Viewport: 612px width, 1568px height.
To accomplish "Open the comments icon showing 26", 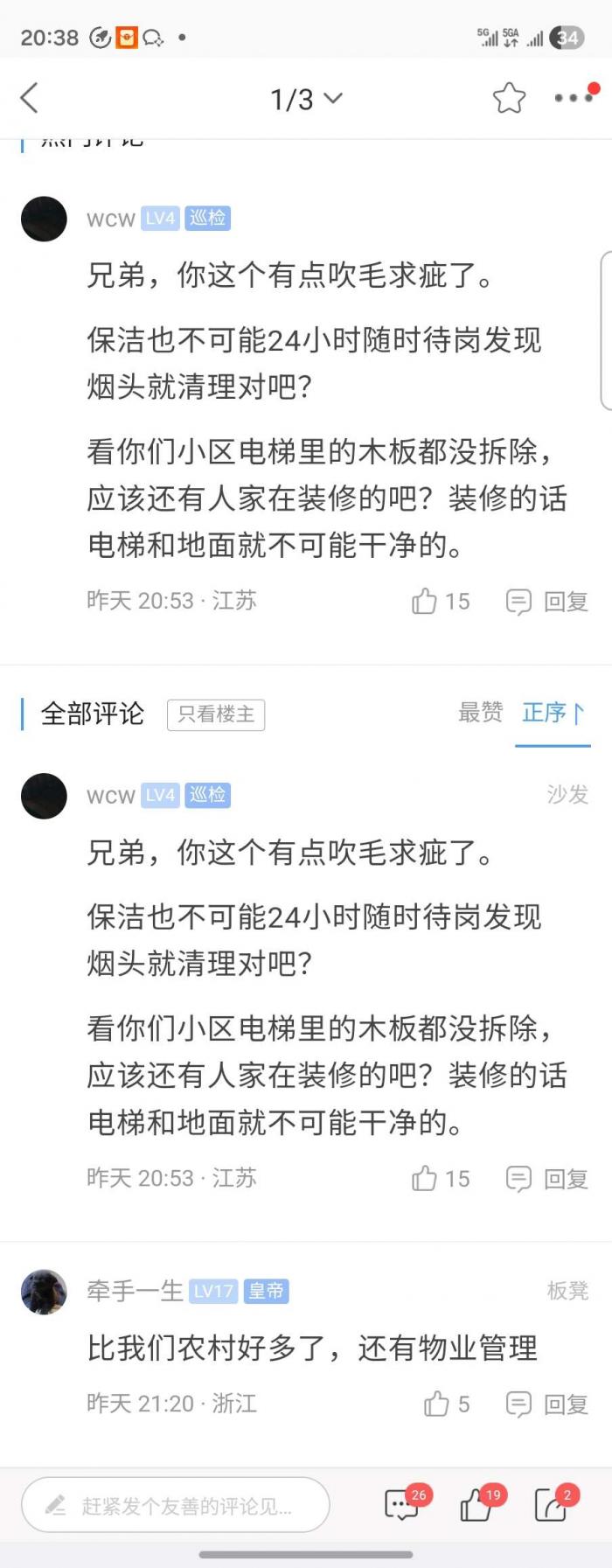I will [x=402, y=1505].
